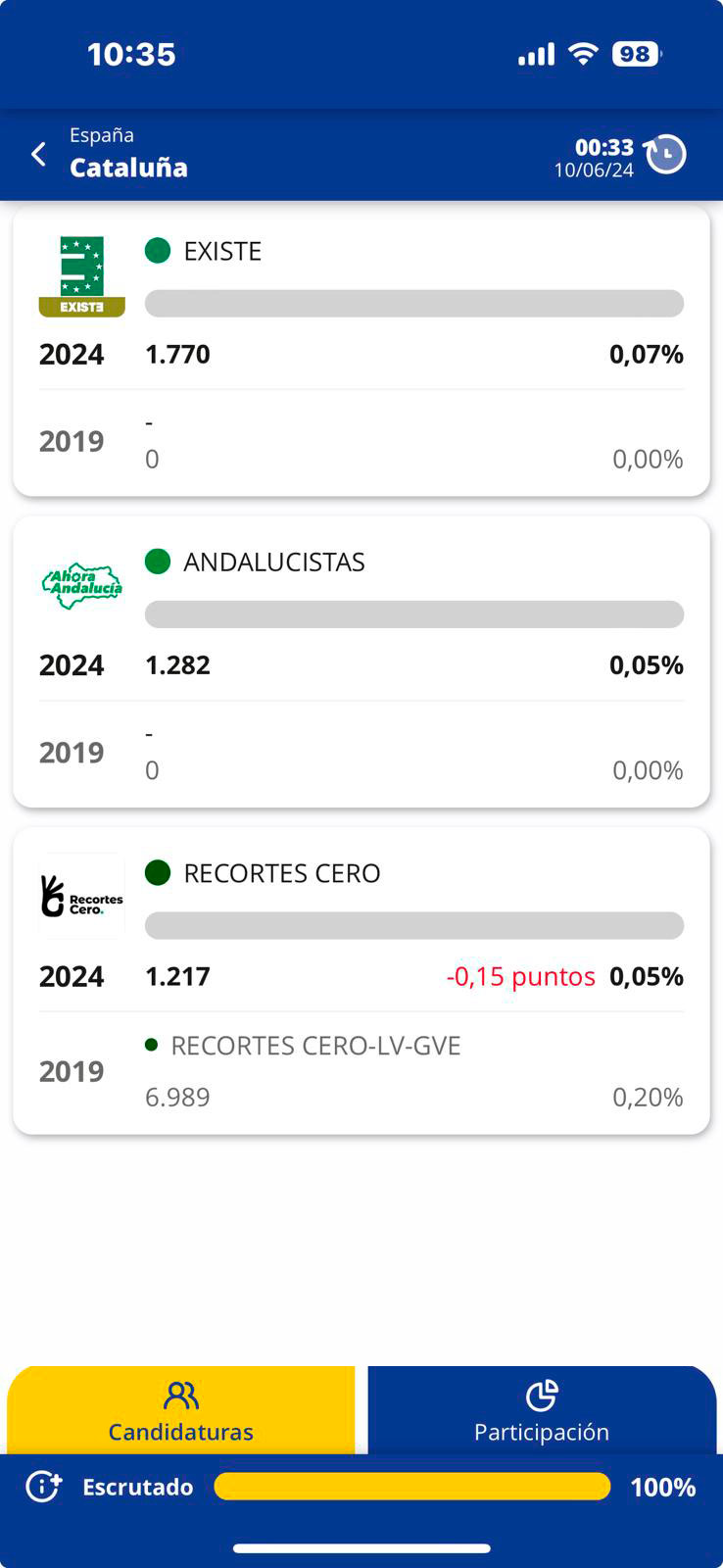The image size is (723, 1568).
Task: Tap the refresh clock icon
Action: click(x=665, y=154)
